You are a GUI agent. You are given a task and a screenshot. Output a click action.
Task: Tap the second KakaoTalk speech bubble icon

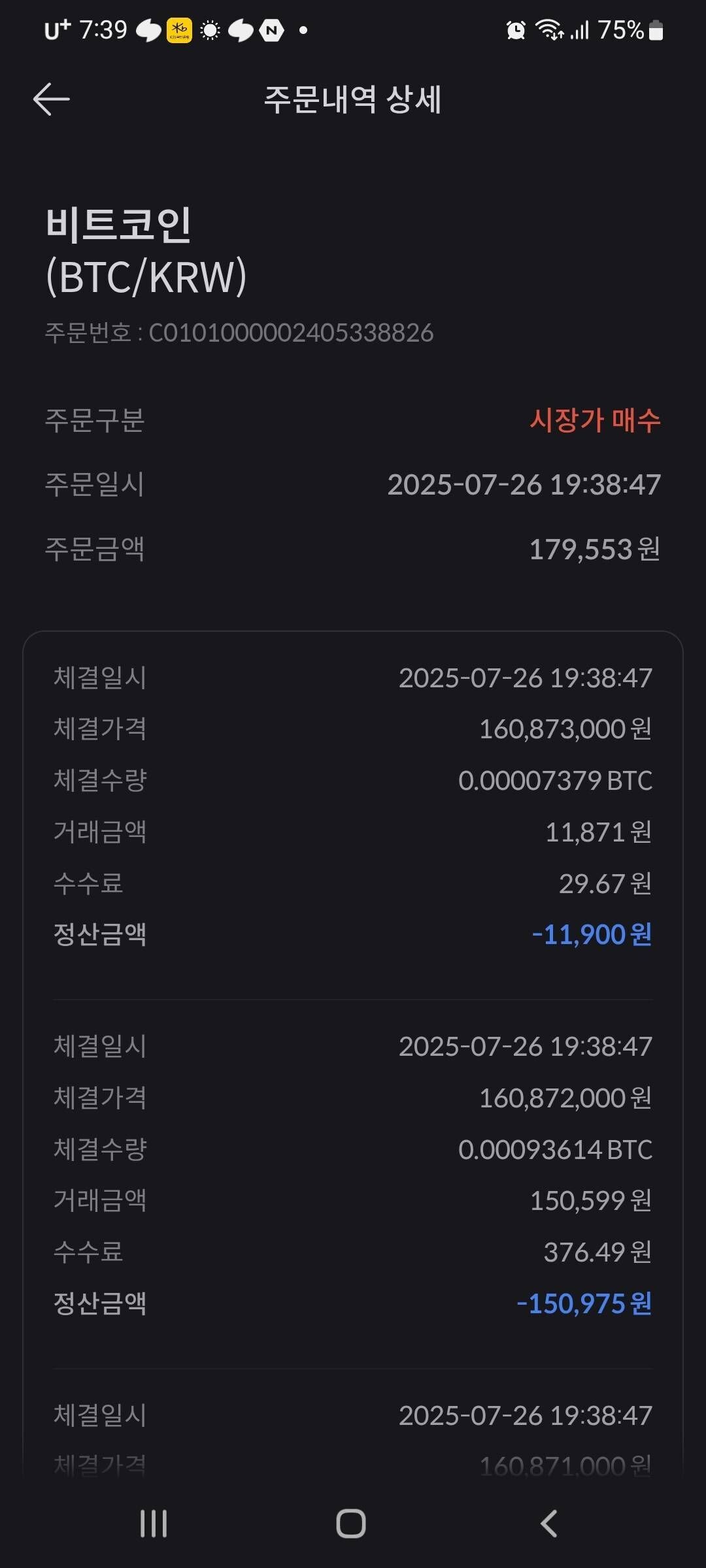[241, 29]
